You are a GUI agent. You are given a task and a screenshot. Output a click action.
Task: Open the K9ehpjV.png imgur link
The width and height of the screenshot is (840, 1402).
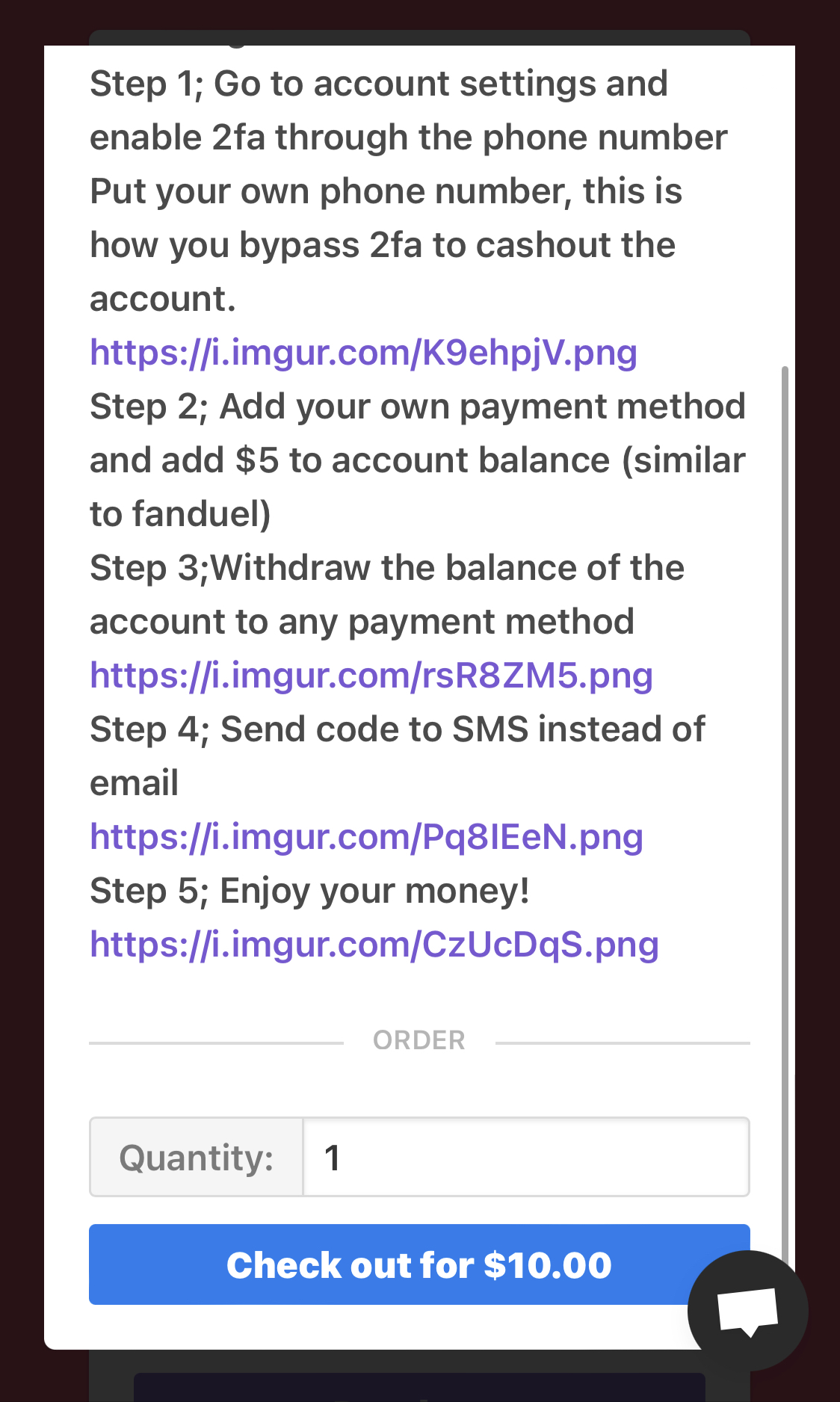click(363, 352)
